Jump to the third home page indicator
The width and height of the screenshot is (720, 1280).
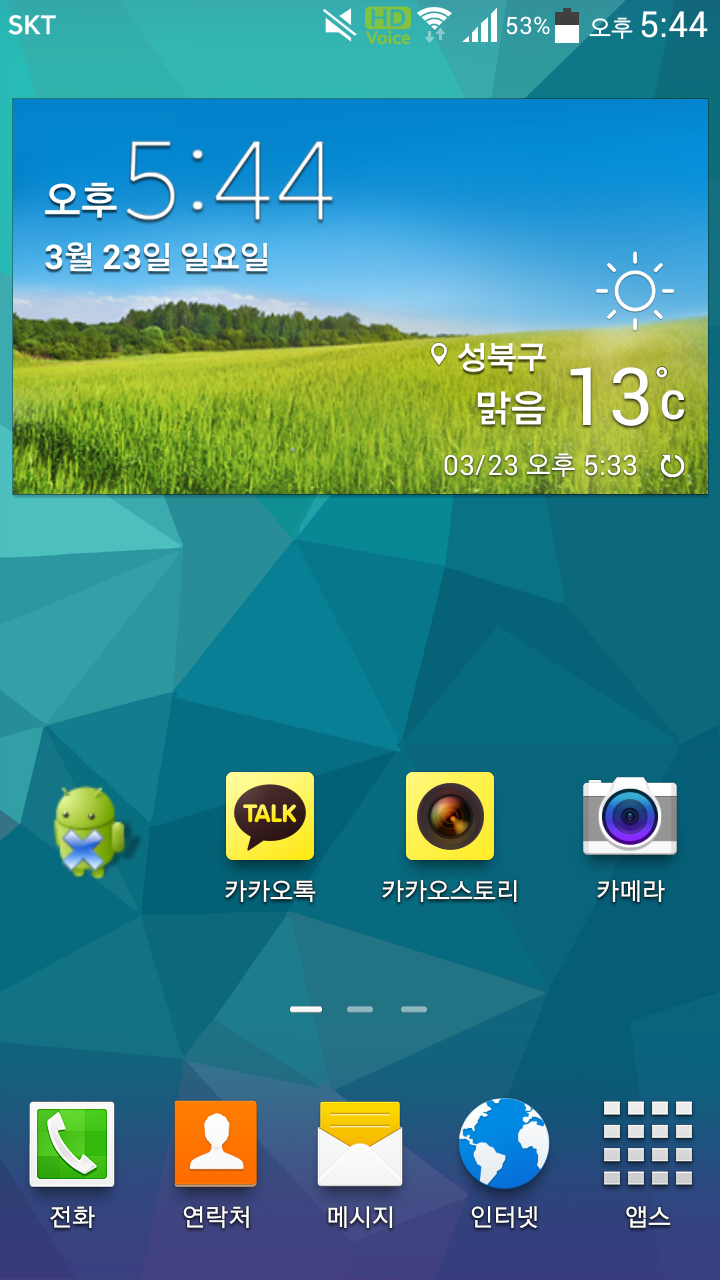point(414,1009)
